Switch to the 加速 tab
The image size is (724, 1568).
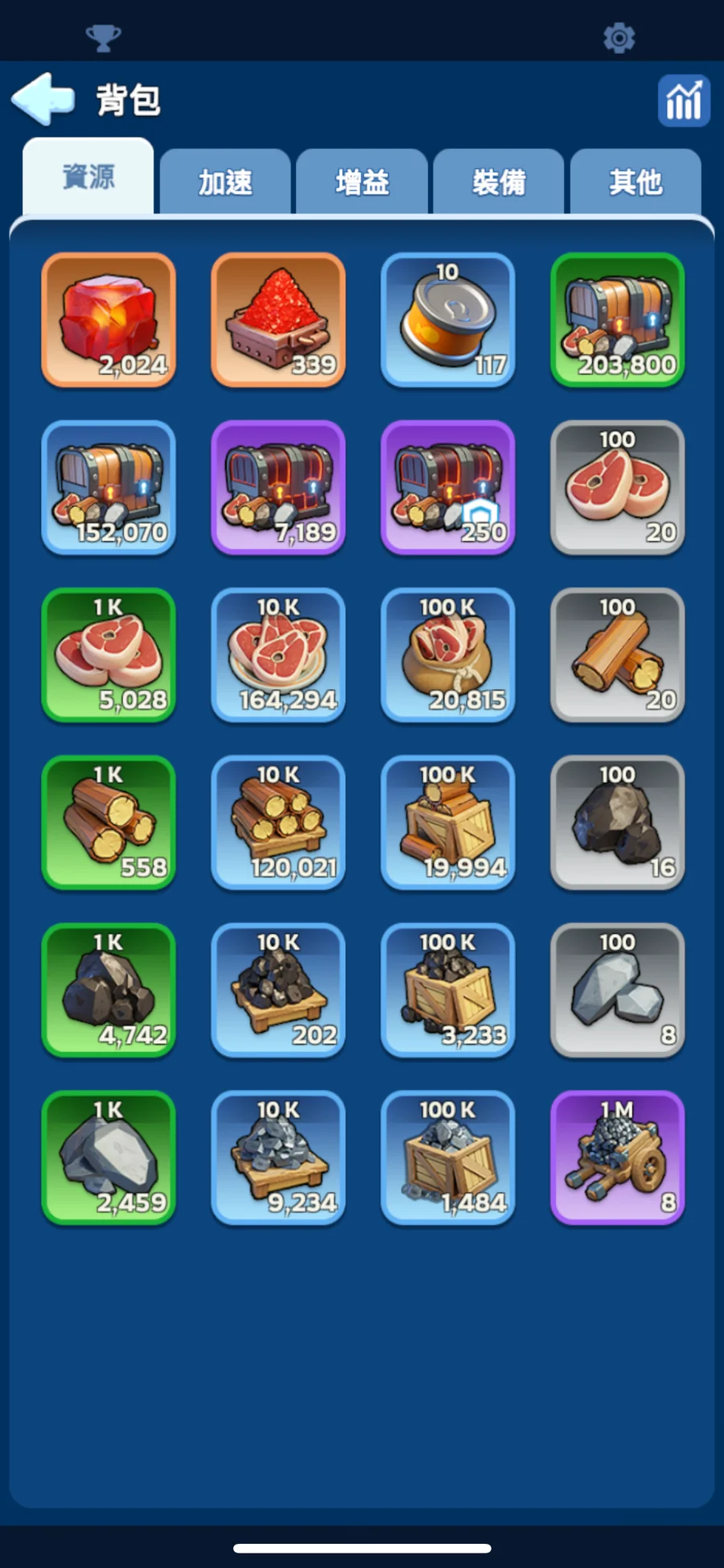click(x=225, y=183)
